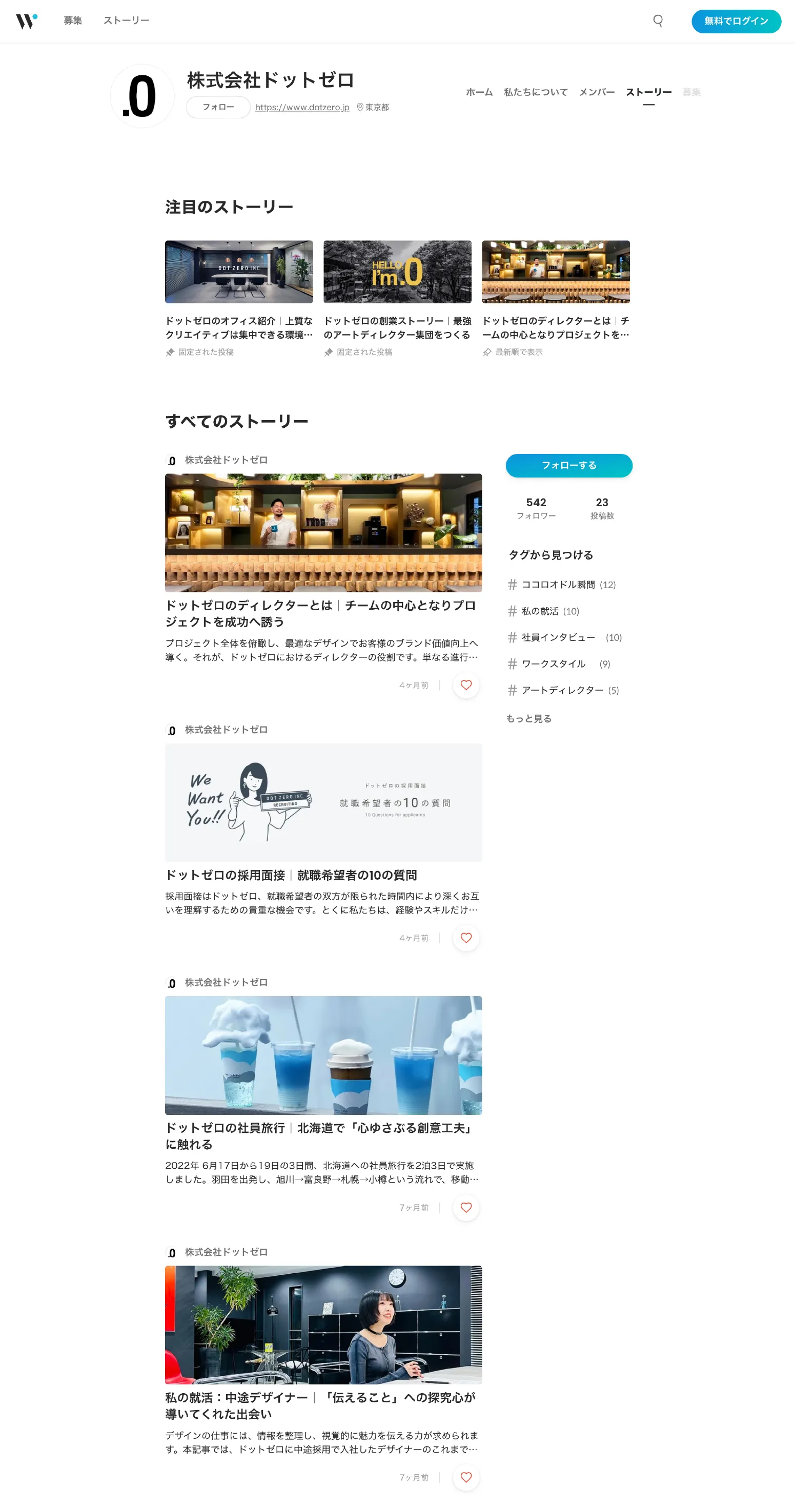Tap the フォロー button under company name
The width and height of the screenshot is (795, 1512).
click(218, 108)
